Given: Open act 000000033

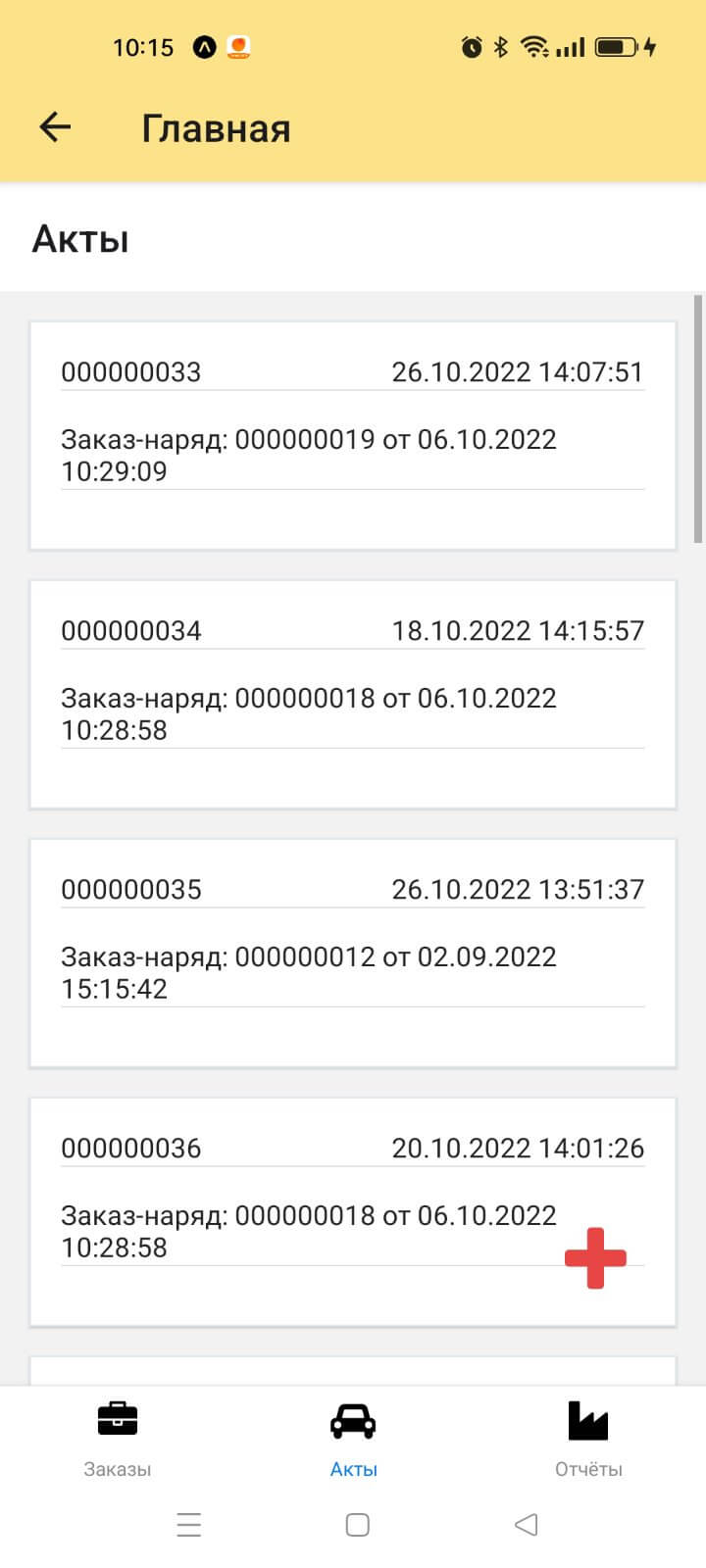Looking at the screenshot, I should 352,435.
